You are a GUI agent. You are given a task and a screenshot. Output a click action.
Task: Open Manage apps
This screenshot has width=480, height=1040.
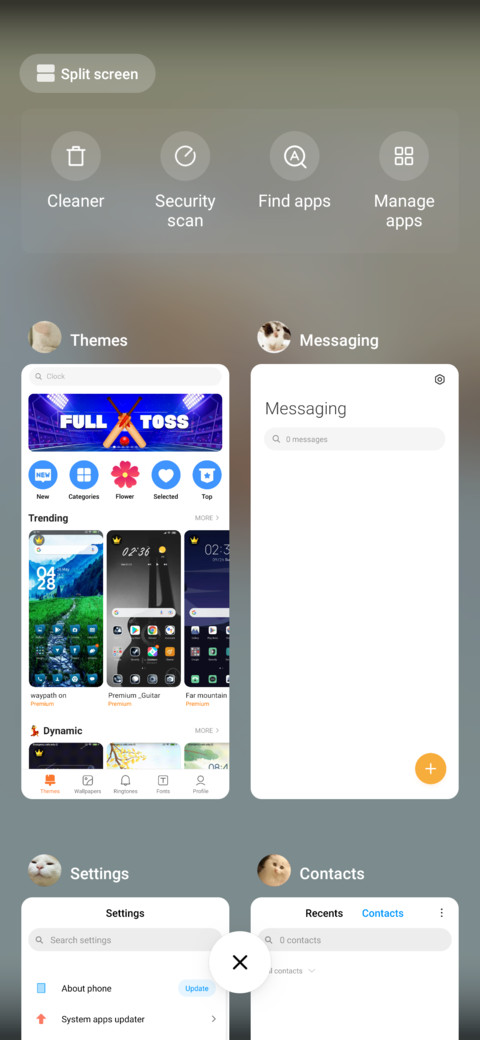click(404, 180)
